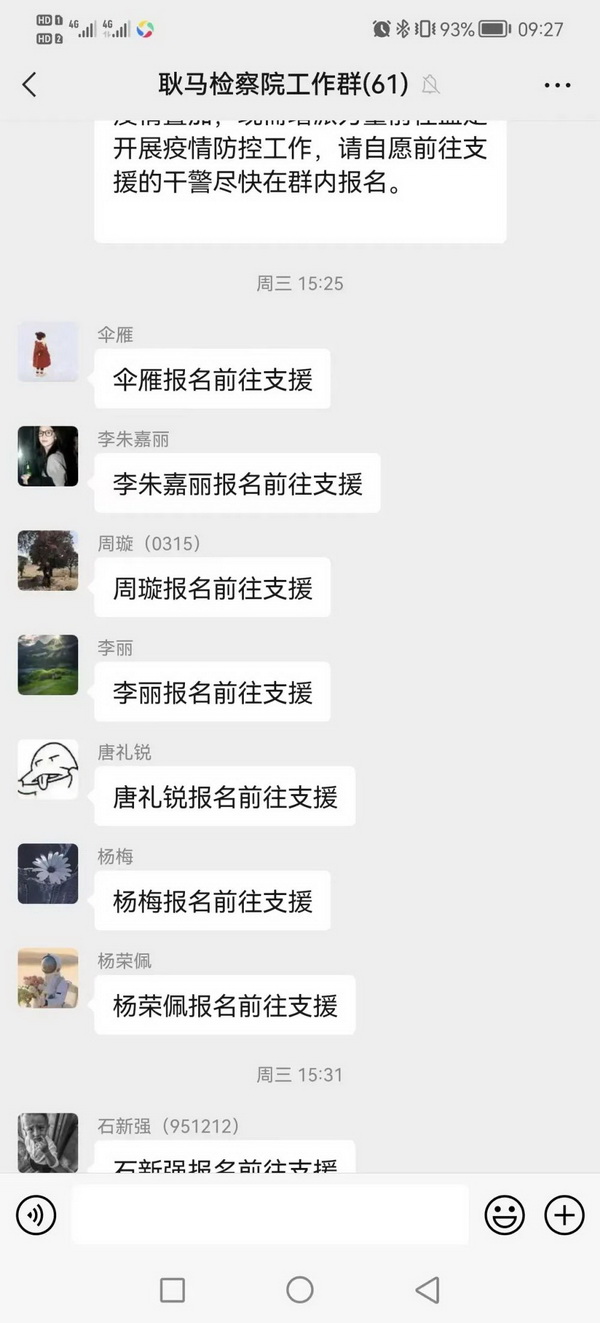
Task: Tap the message text field
Action: click(x=270, y=1215)
